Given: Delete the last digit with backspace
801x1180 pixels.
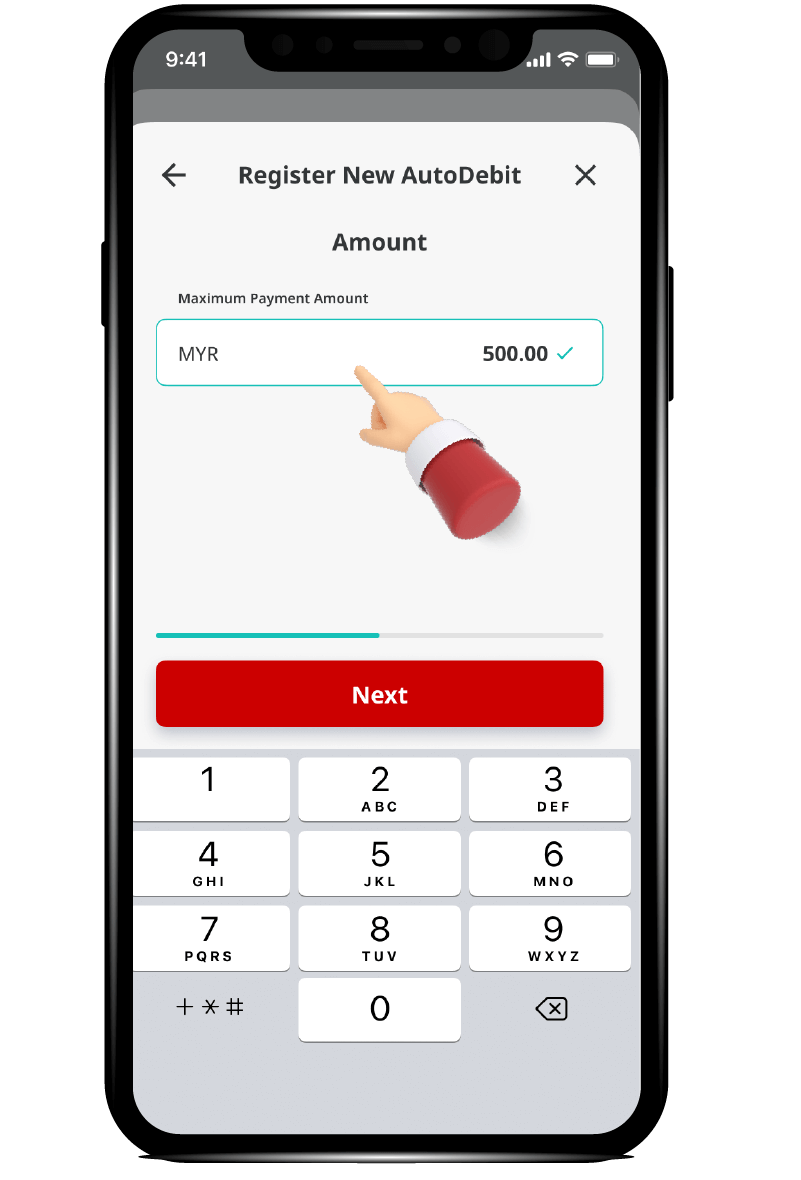Looking at the screenshot, I should (551, 1009).
